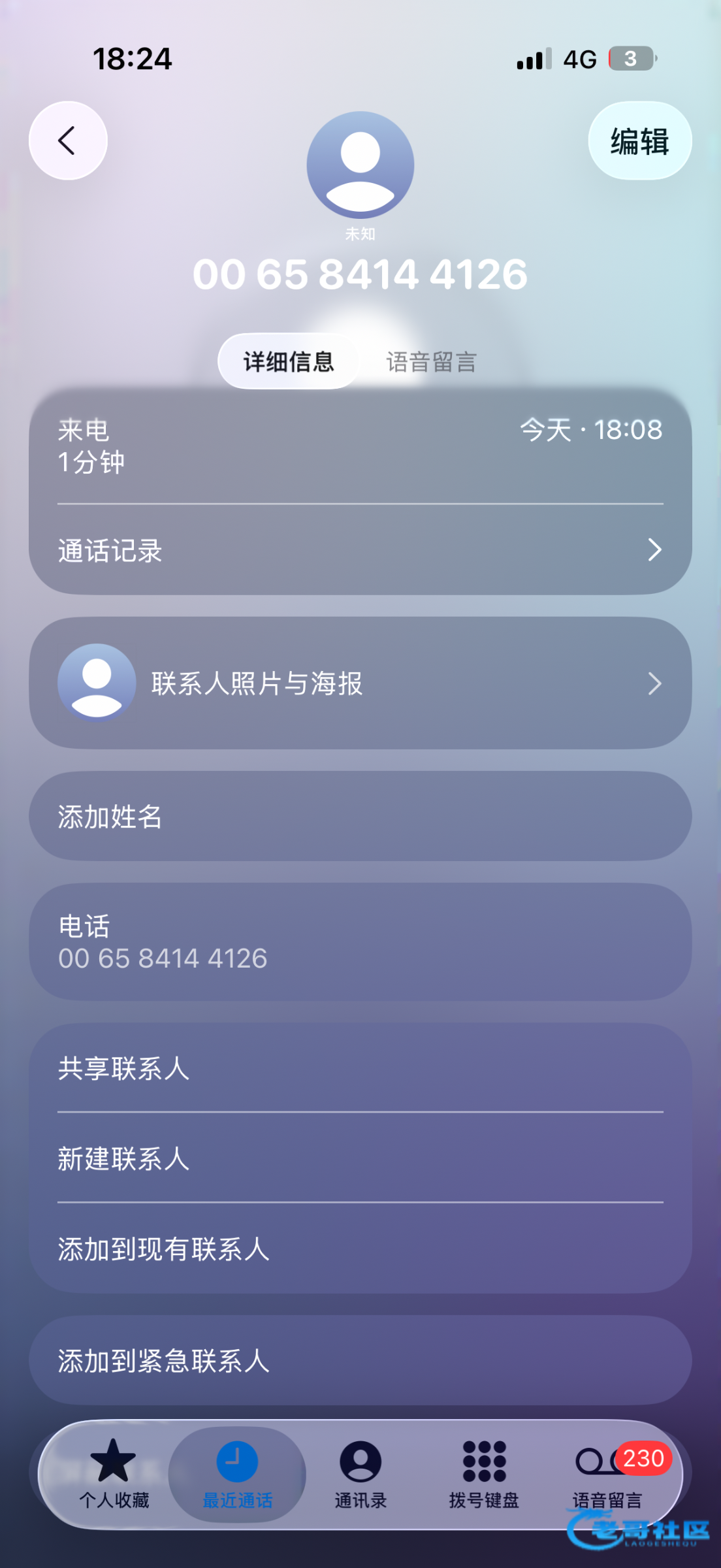
Task: Select the 详细信息 segment
Action: pos(288,362)
